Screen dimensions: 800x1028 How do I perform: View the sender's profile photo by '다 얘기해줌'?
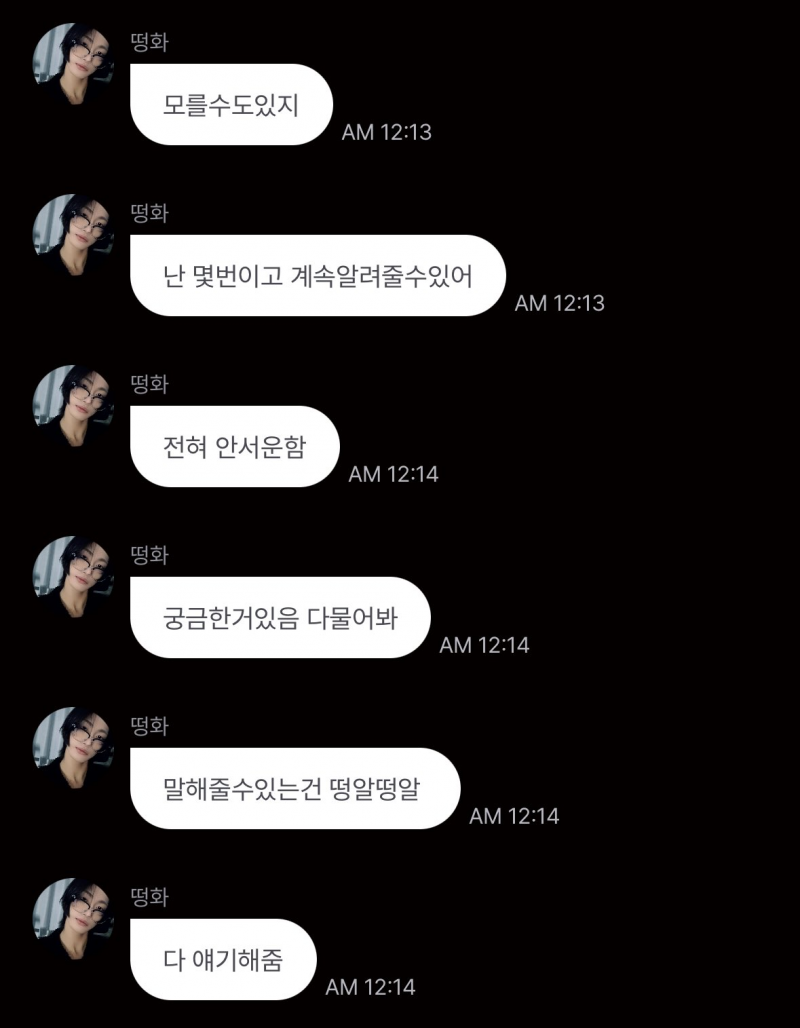point(72,918)
